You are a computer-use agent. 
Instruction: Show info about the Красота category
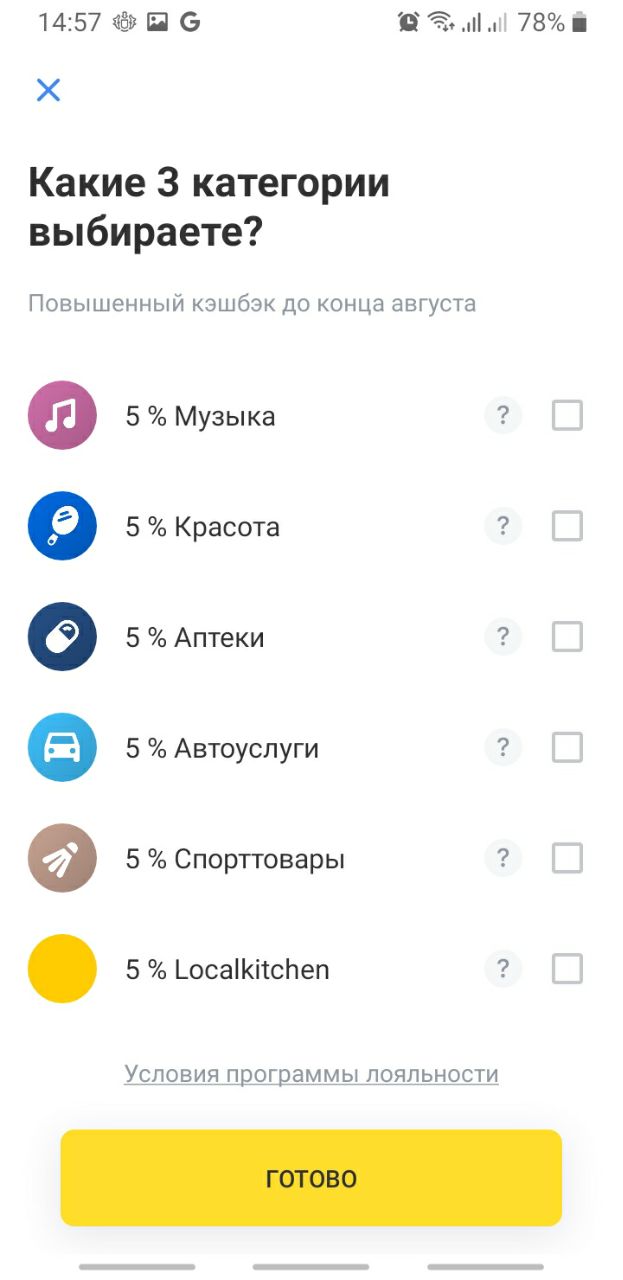(503, 526)
